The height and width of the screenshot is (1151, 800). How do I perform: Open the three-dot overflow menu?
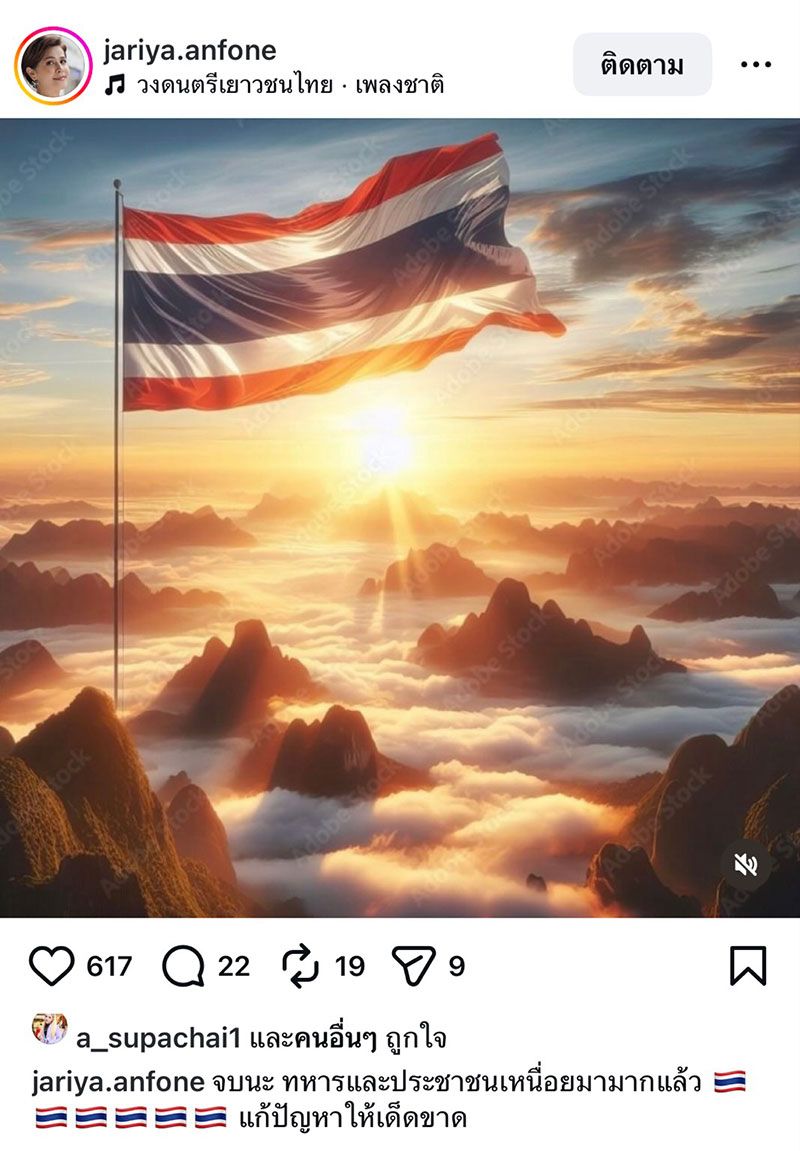click(755, 65)
